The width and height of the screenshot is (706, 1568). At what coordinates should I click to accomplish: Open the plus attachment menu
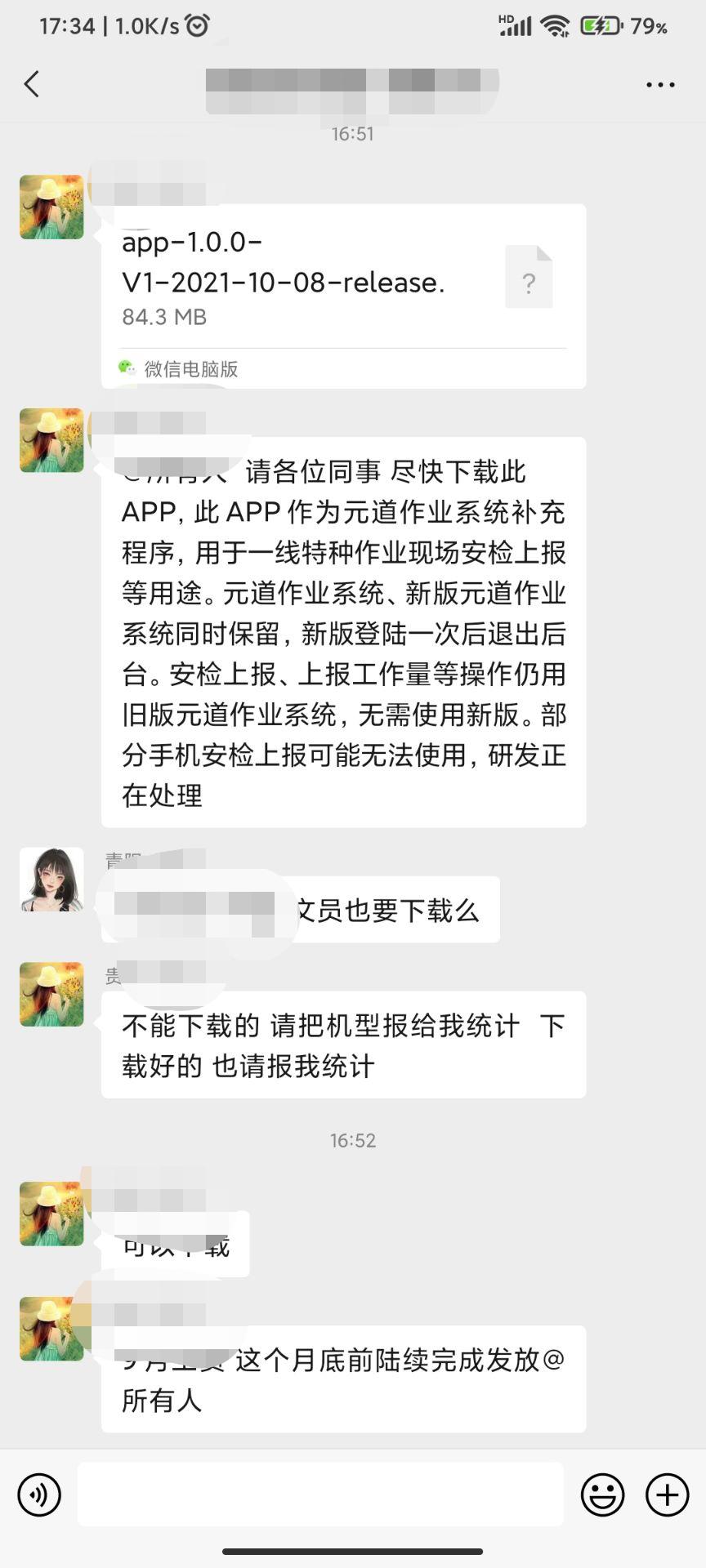[667, 1494]
